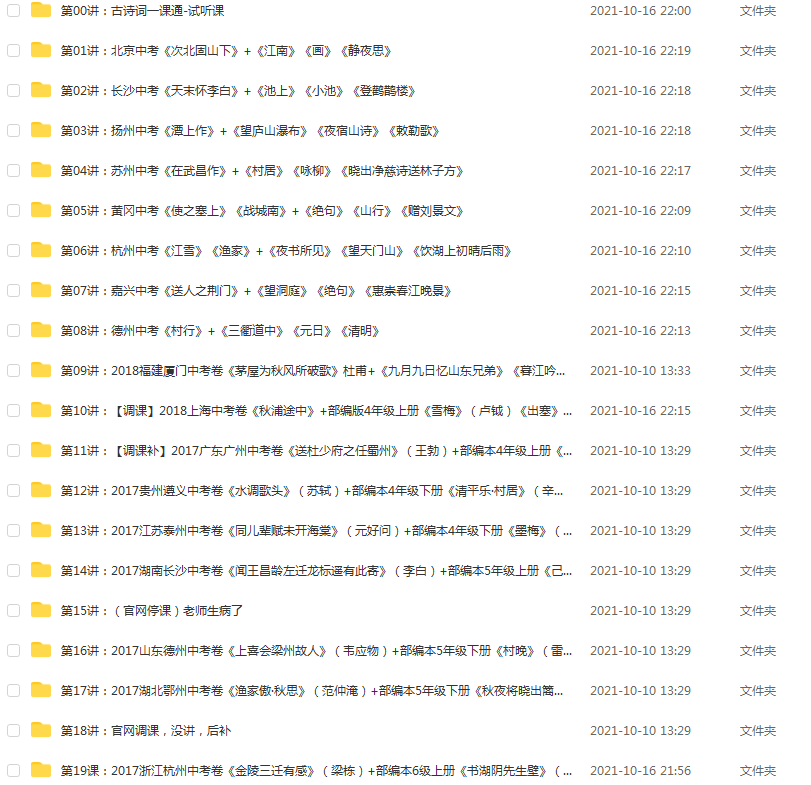Check the box for 第07讲 嘉兴中考

[x=14, y=291]
